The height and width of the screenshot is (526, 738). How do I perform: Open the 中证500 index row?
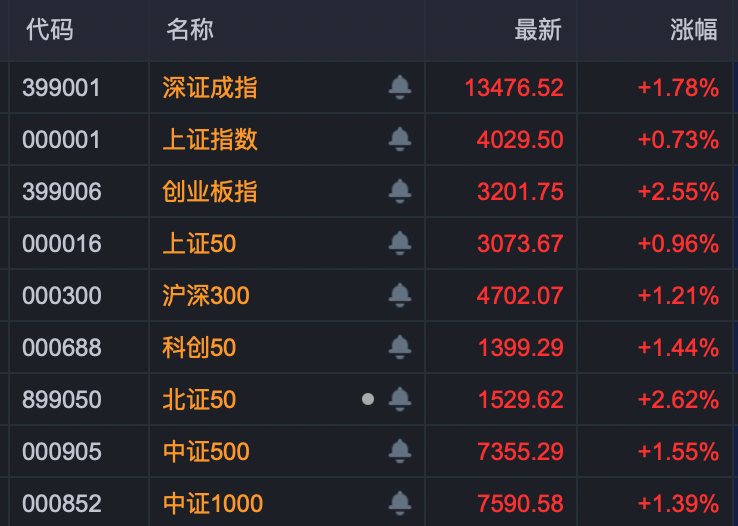(205, 452)
